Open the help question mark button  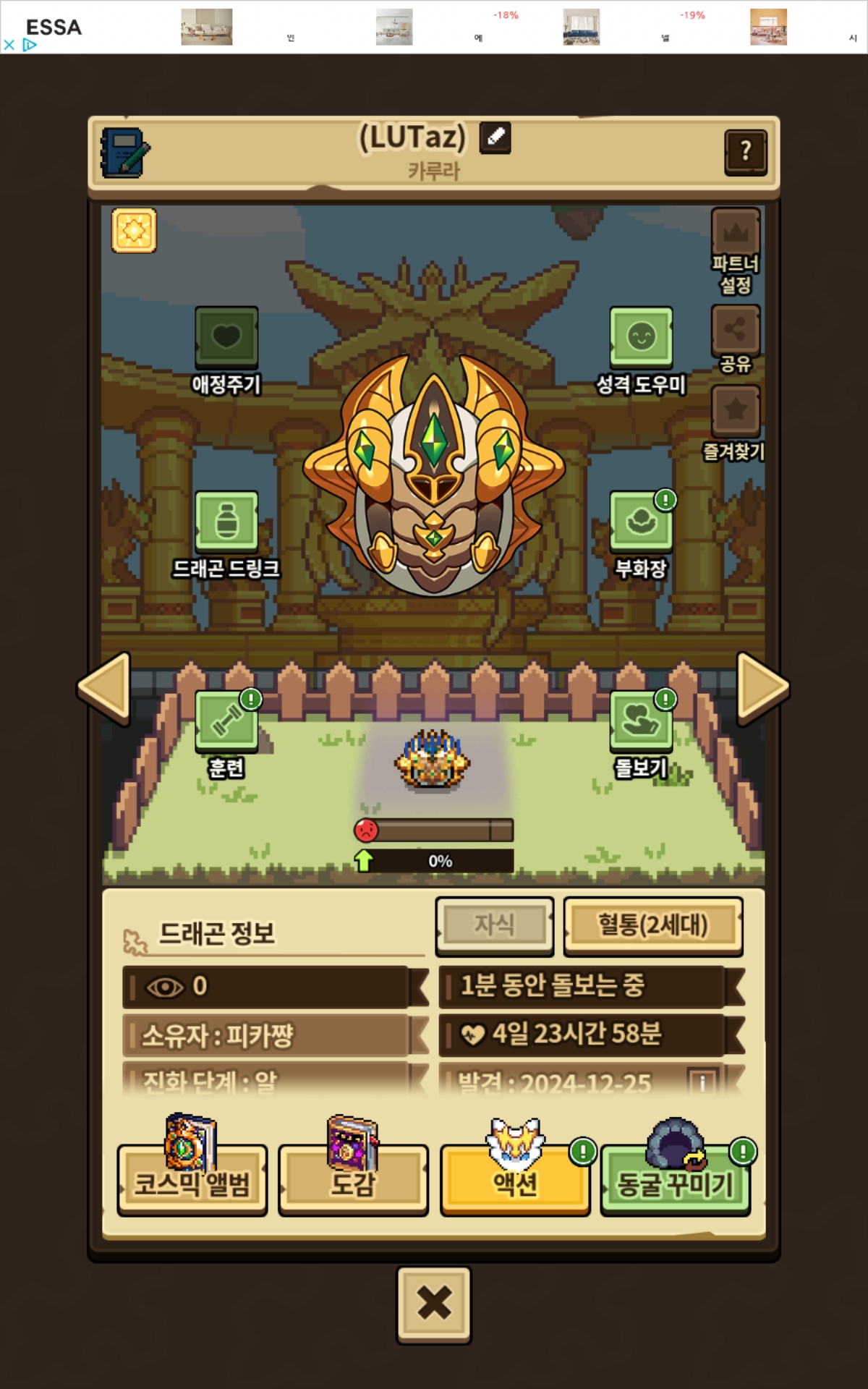click(x=746, y=152)
